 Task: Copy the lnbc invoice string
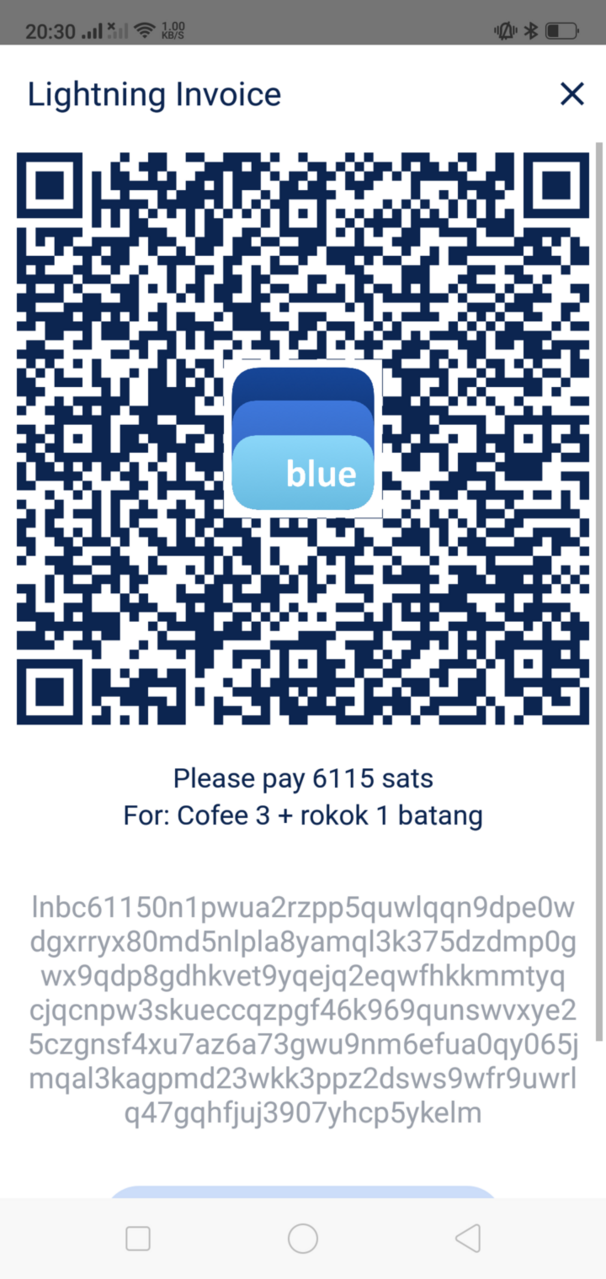point(303,1010)
